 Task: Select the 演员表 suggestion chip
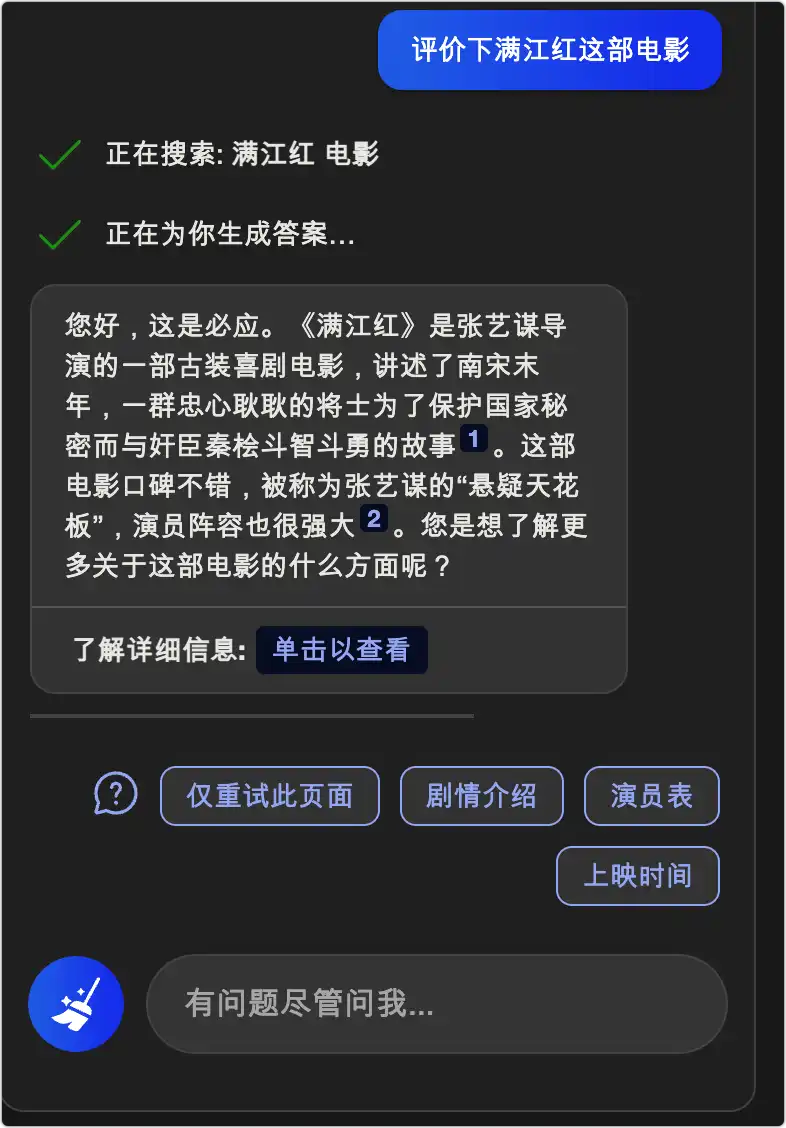point(651,796)
